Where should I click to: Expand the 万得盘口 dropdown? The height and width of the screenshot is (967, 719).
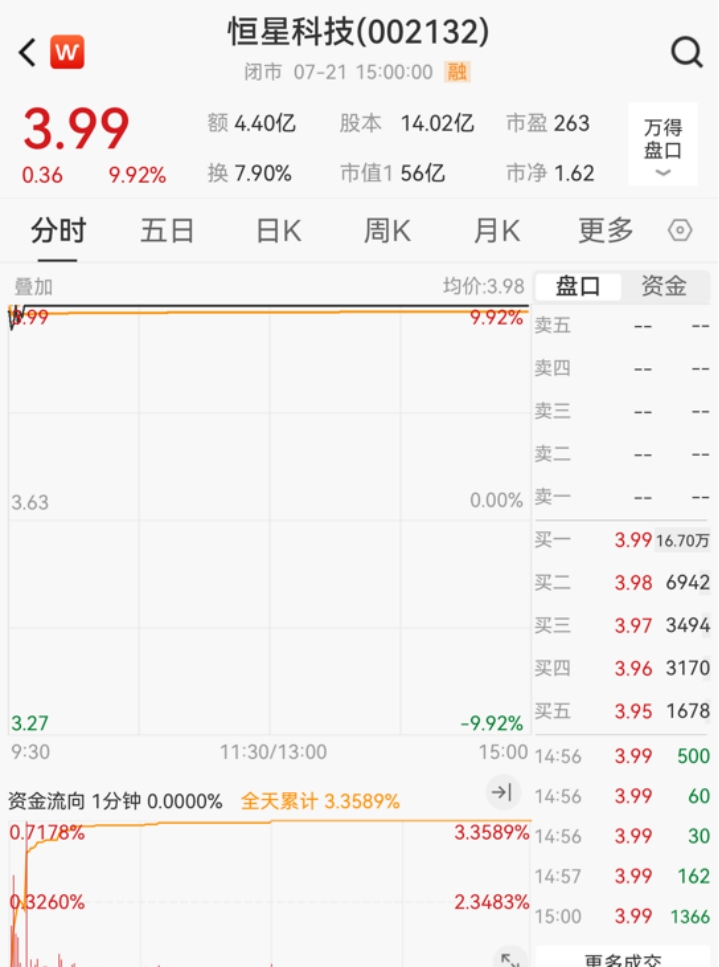coord(663,146)
